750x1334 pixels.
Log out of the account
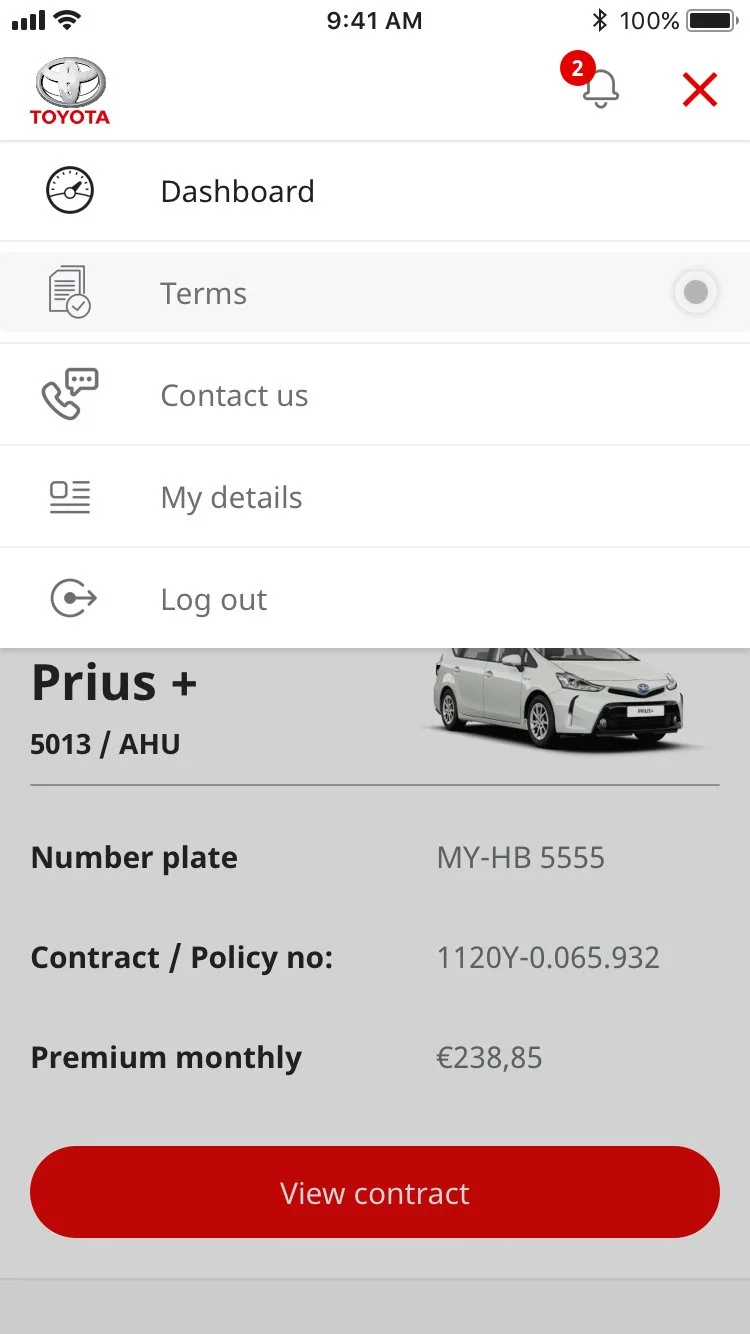click(x=213, y=600)
